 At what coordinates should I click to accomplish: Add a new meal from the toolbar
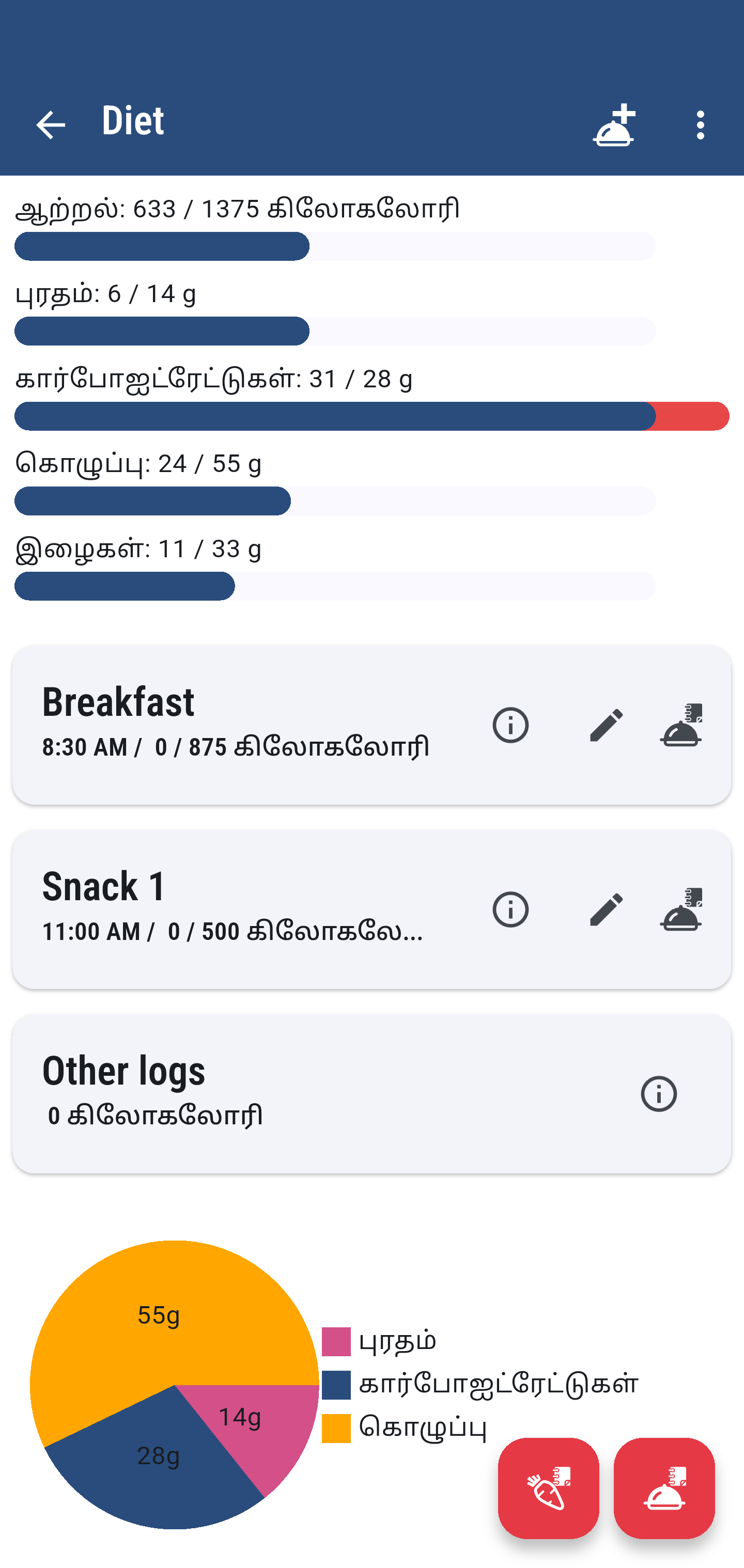coord(614,125)
